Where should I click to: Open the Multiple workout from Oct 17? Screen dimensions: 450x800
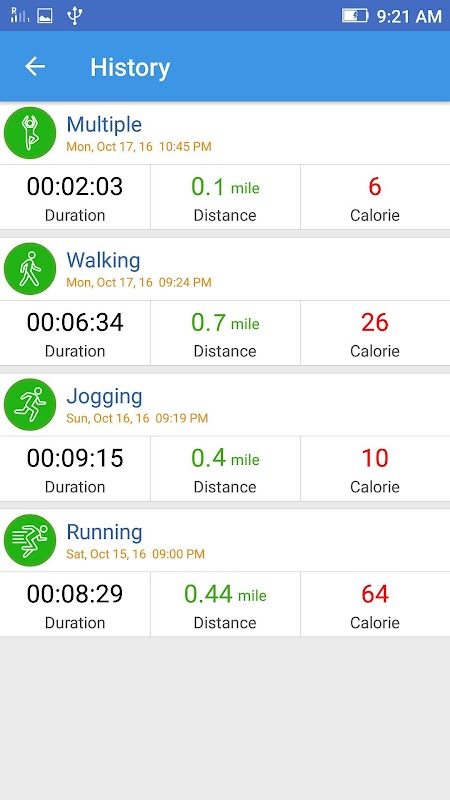click(225, 166)
